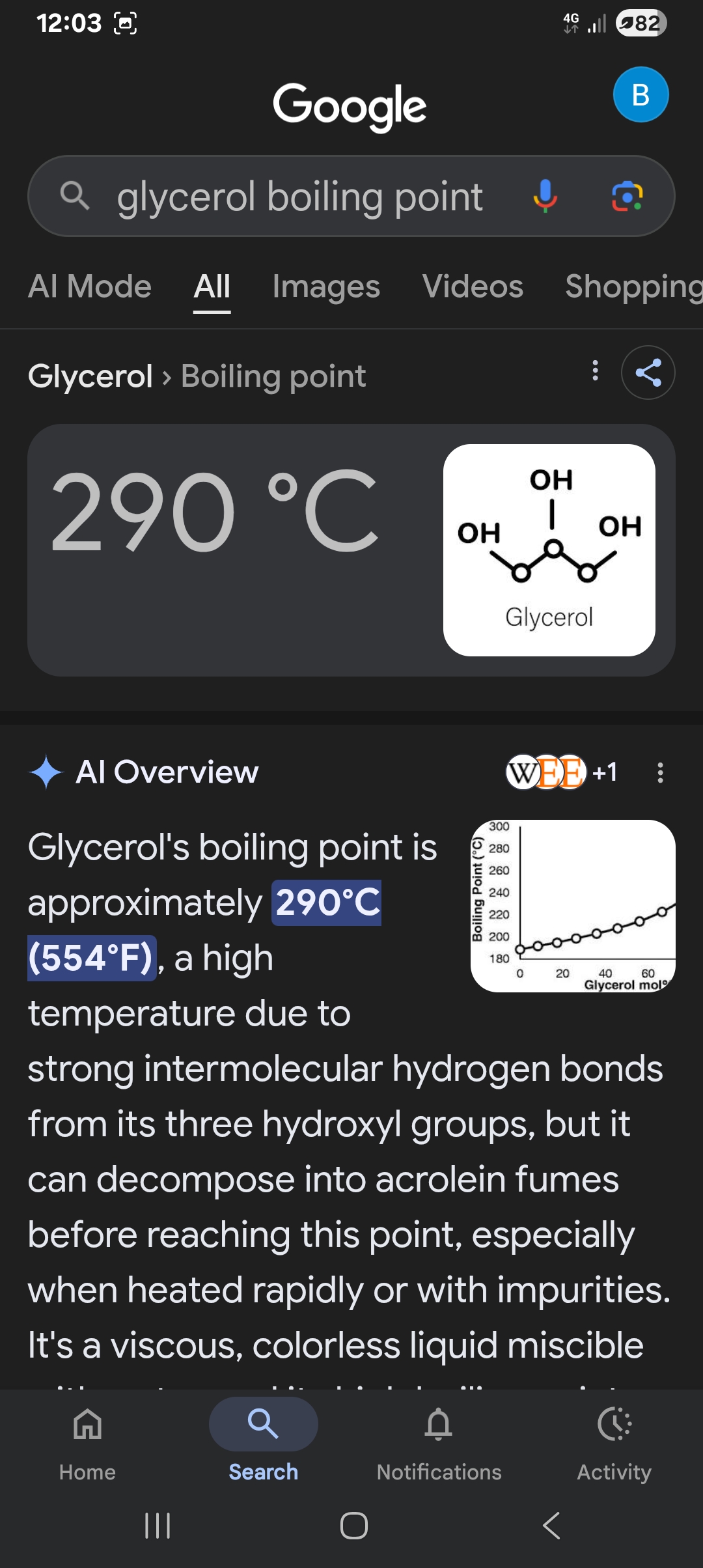Tap the glycerol boiling point search box
The image size is (703, 1568).
[299, 197]
